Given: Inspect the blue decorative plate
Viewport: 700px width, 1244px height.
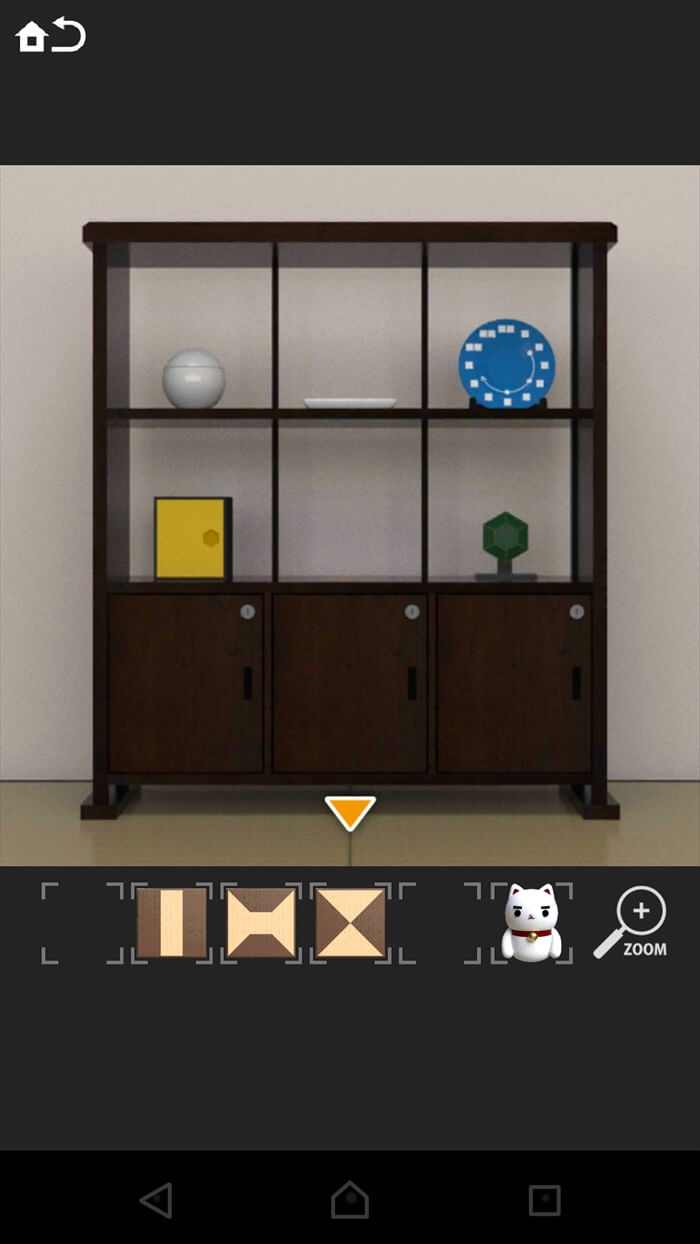Looking at the screenshot, I should tap(506, 364).
